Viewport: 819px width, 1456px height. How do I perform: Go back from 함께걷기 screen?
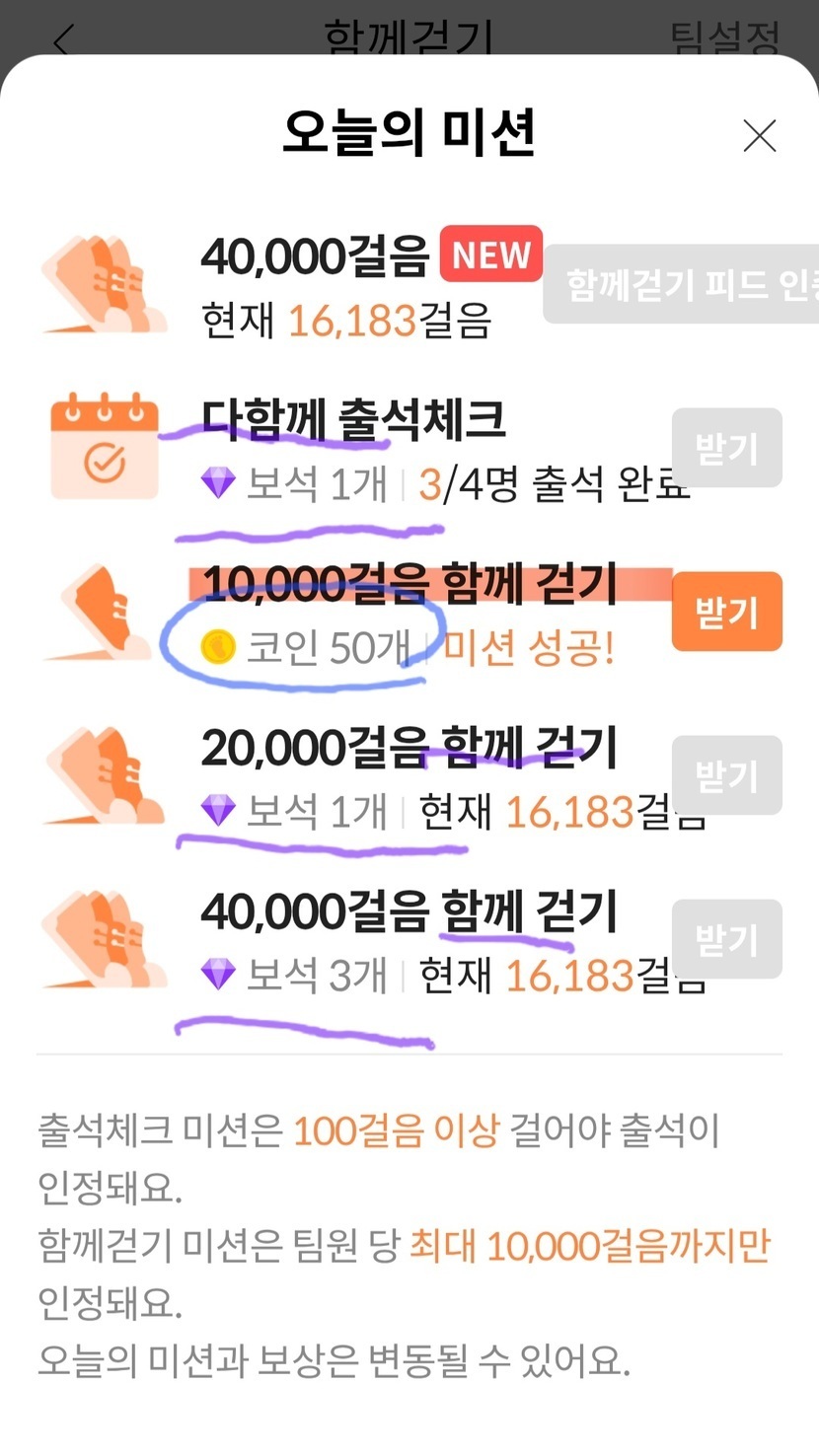coord(64,41)
